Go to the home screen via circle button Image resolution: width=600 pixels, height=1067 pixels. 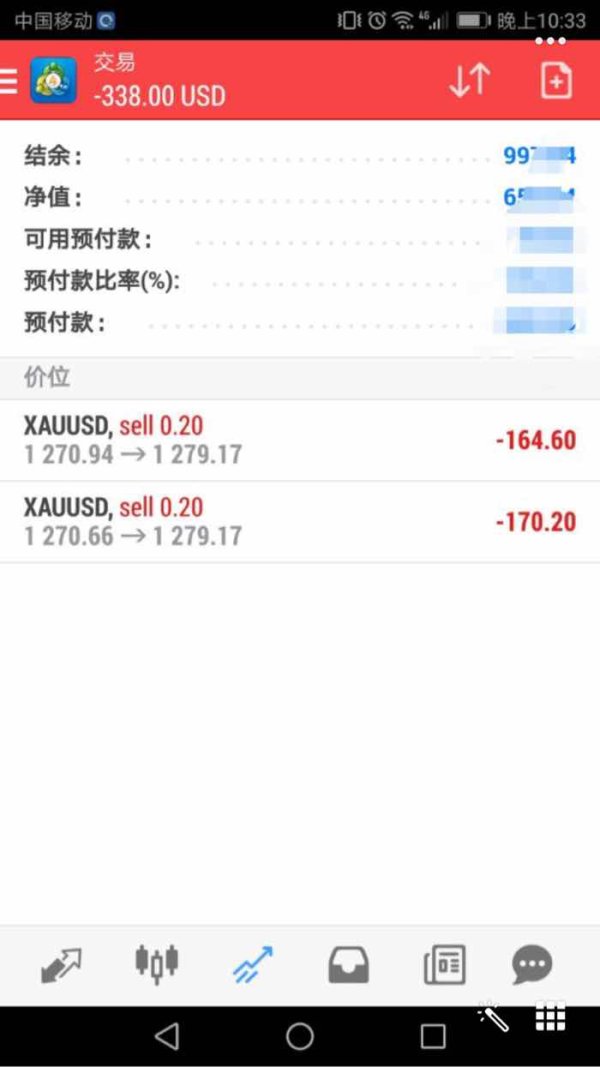[300, 1036]
